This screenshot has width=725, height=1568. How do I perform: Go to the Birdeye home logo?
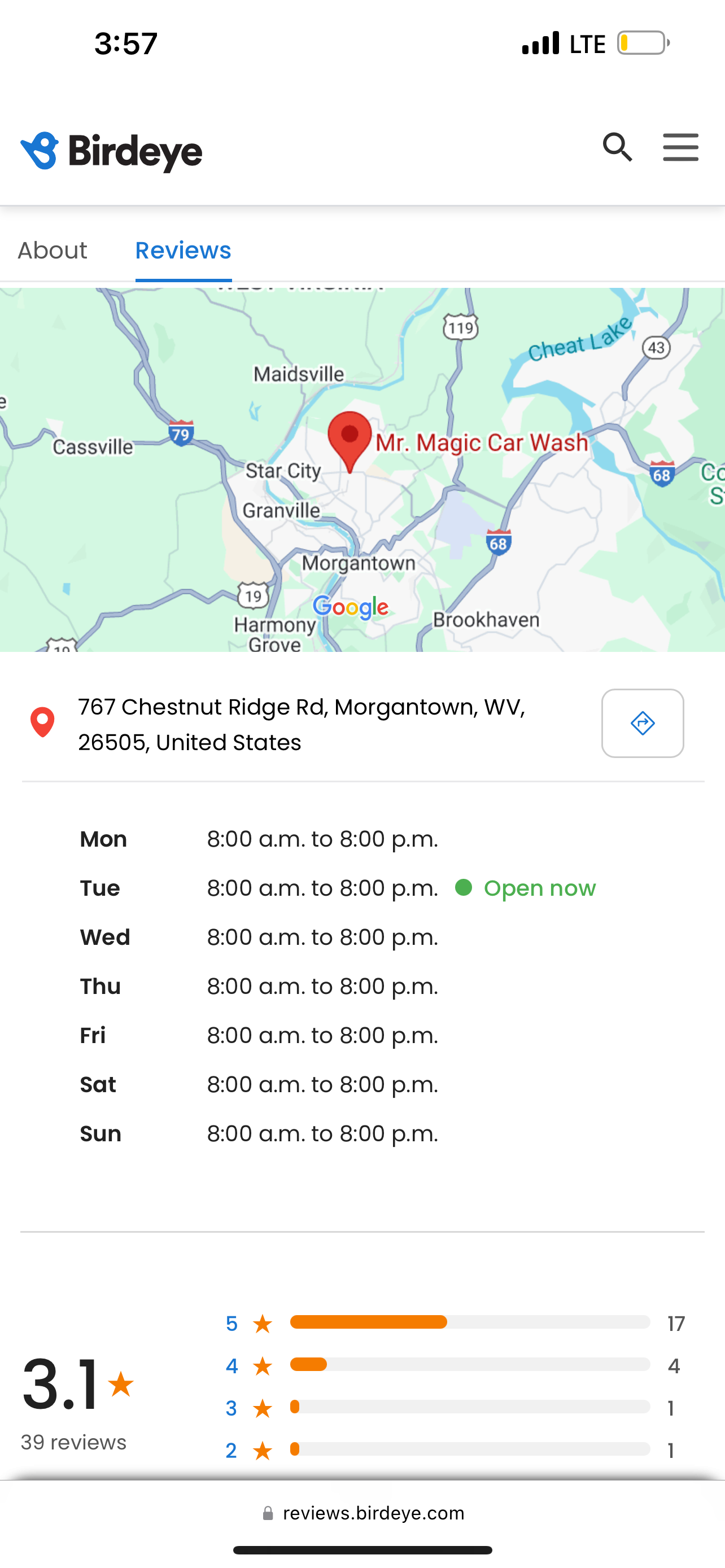point(111,151)
